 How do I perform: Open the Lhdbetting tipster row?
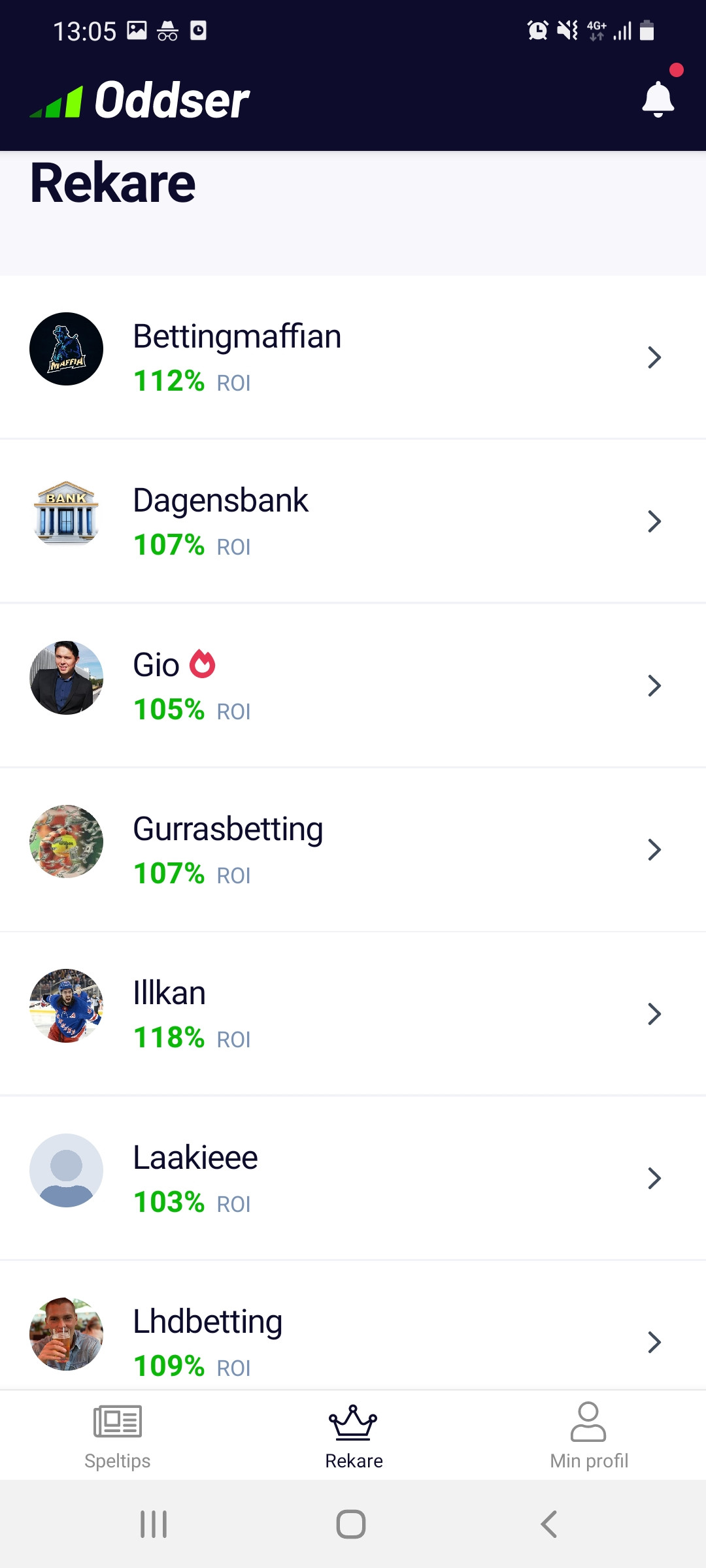353,1326
